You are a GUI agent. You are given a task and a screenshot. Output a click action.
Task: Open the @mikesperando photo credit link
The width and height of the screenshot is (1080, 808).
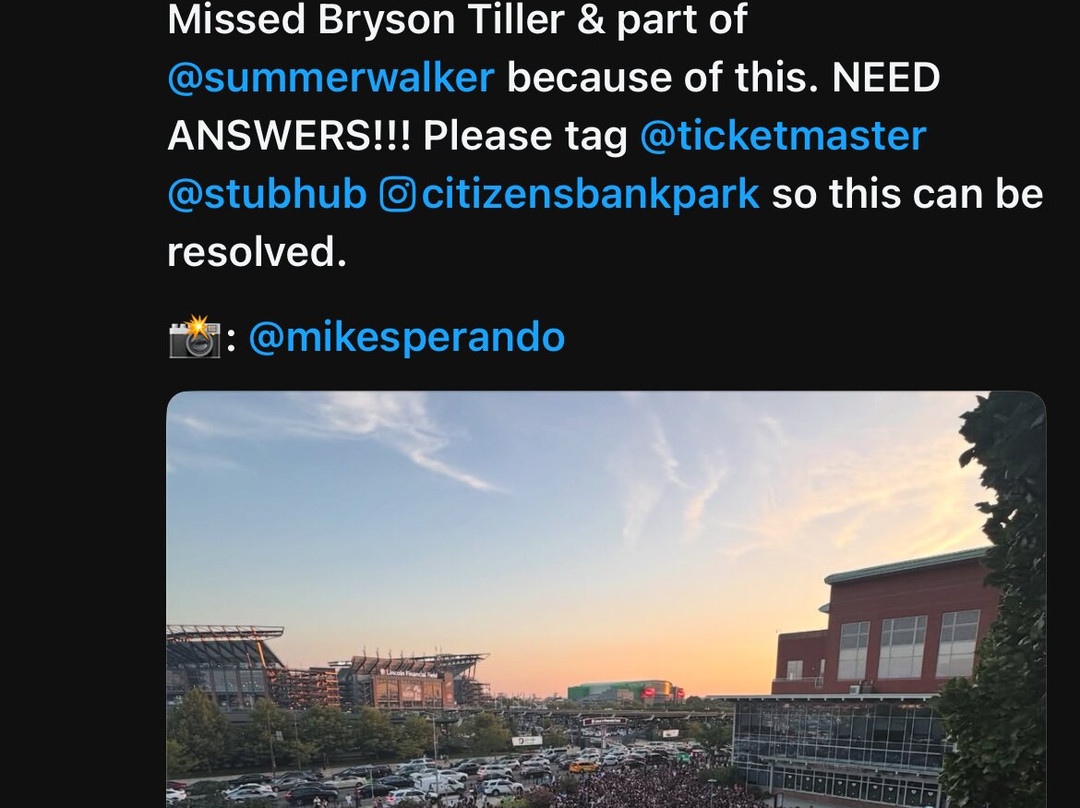point(406,337)
